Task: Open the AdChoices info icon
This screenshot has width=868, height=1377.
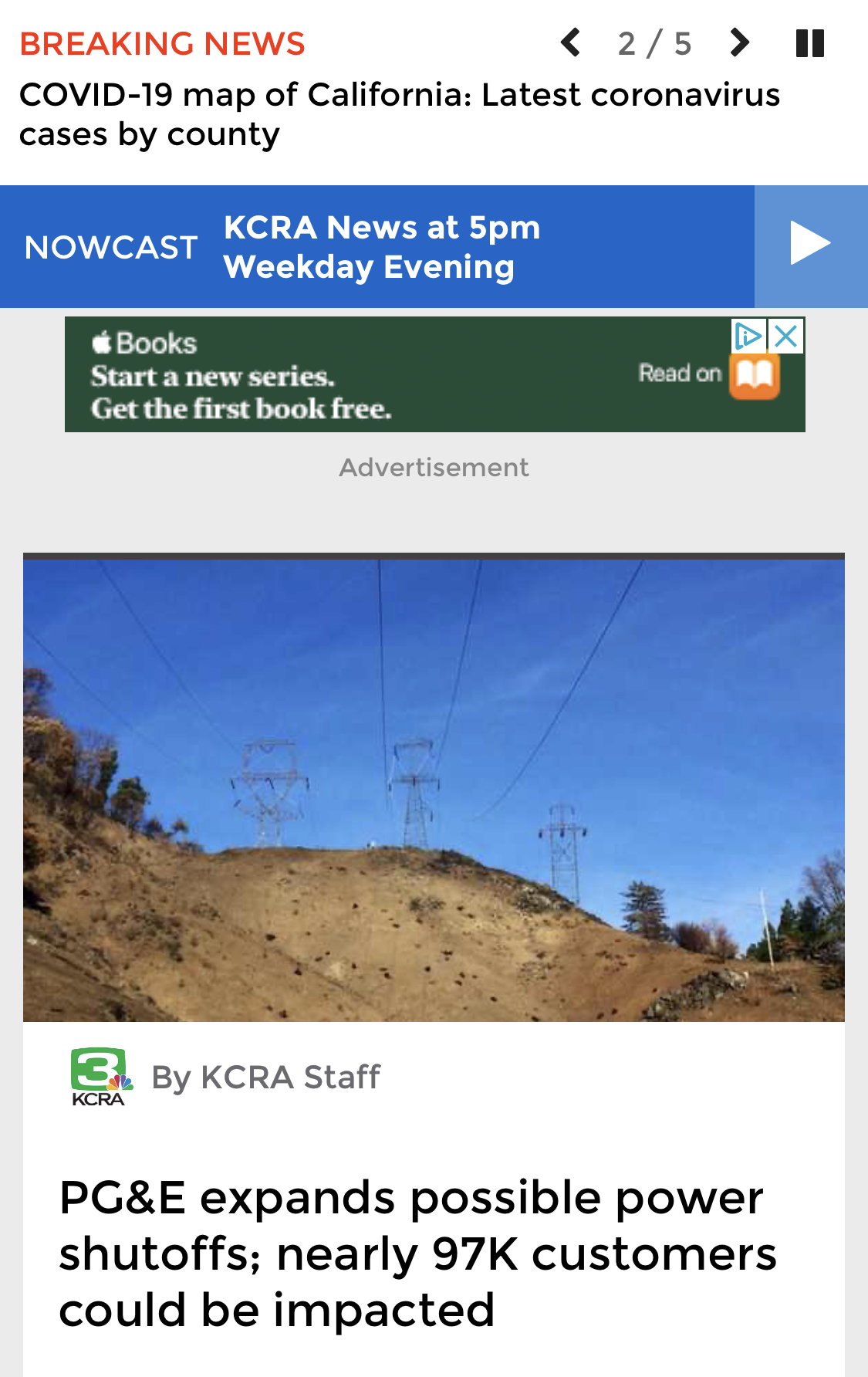Action: [x=748, y=336]
